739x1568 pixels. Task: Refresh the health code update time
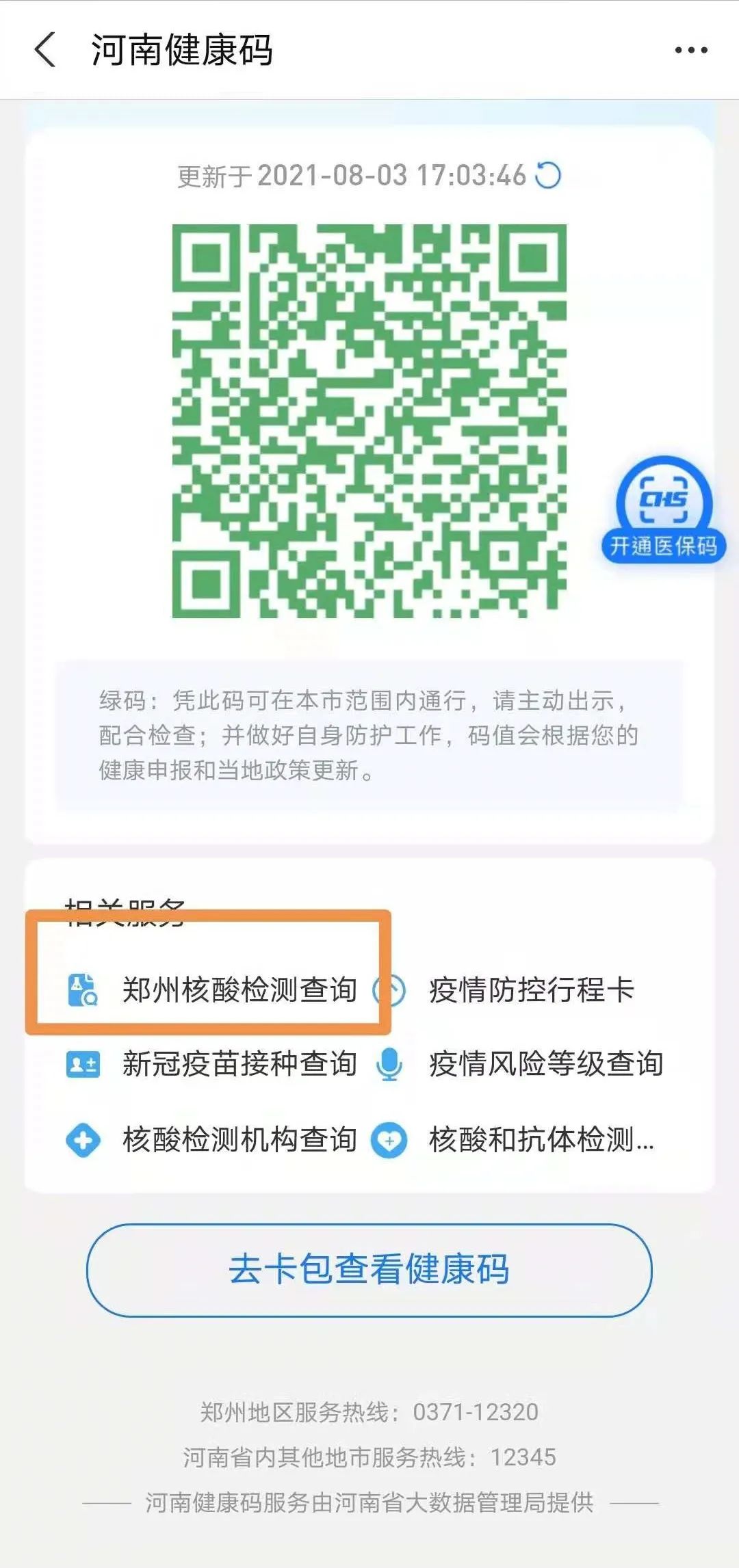pos(548,175)
